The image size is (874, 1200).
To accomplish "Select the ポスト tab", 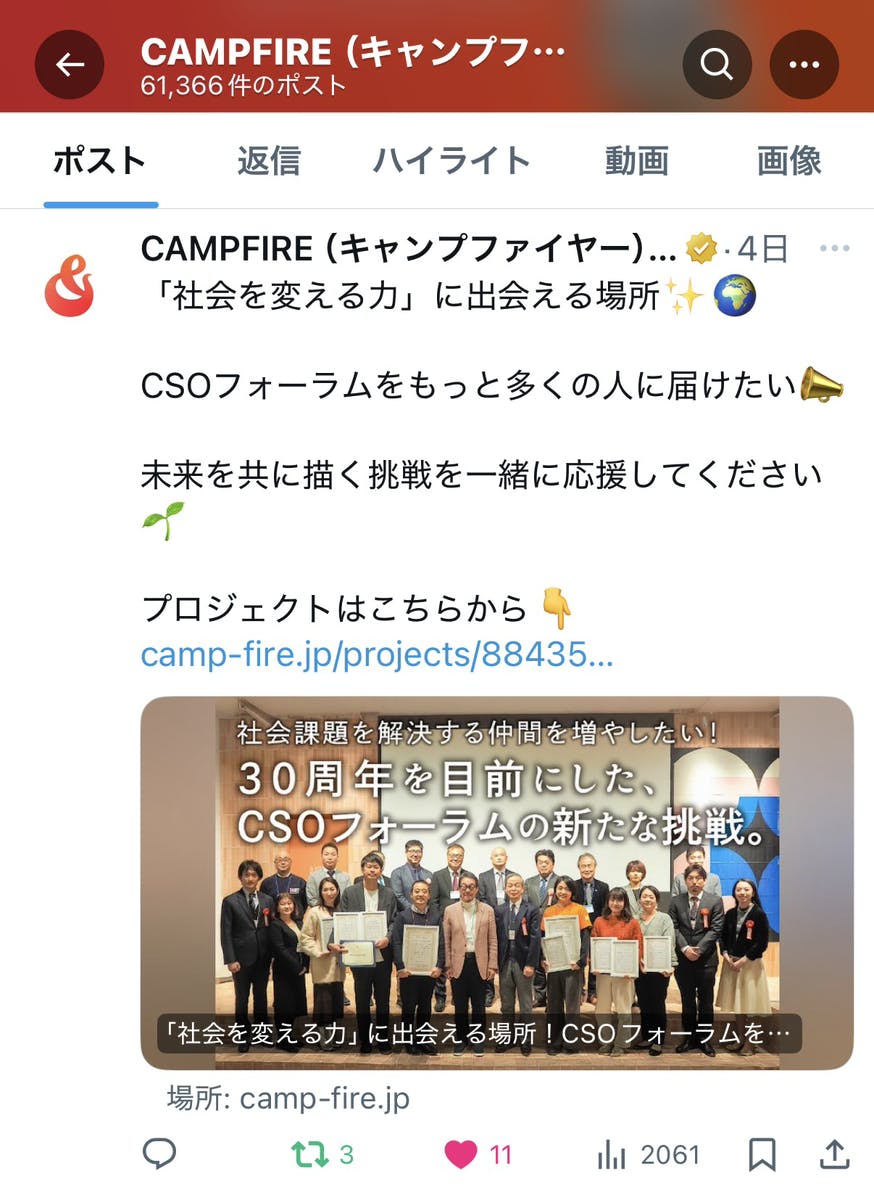I will 100,160.
